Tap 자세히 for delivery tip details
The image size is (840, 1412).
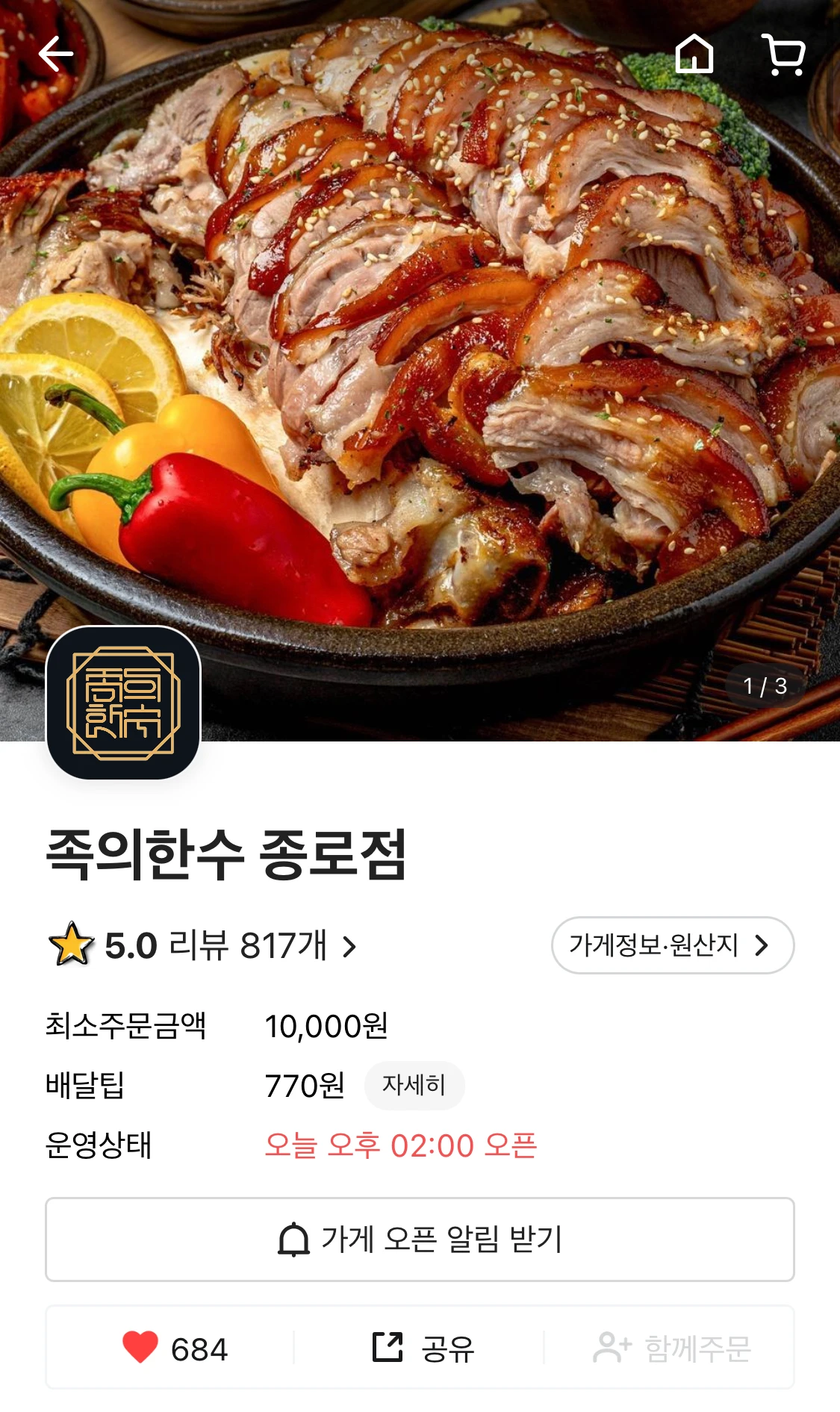(x=414, y=1085)
